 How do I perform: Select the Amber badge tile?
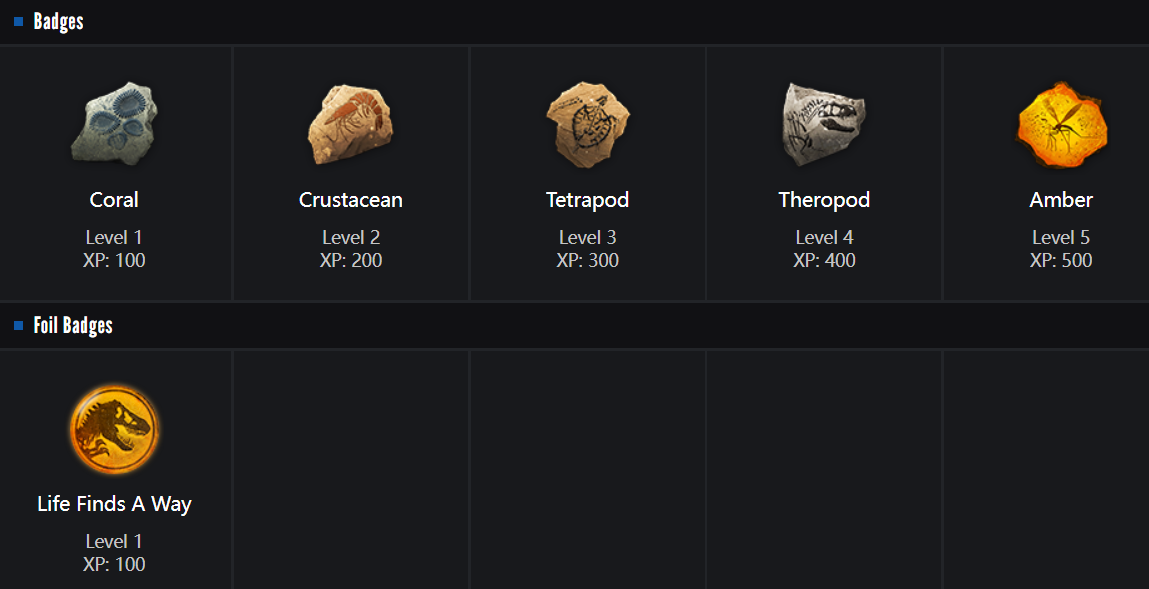(x=1061, y=125)
